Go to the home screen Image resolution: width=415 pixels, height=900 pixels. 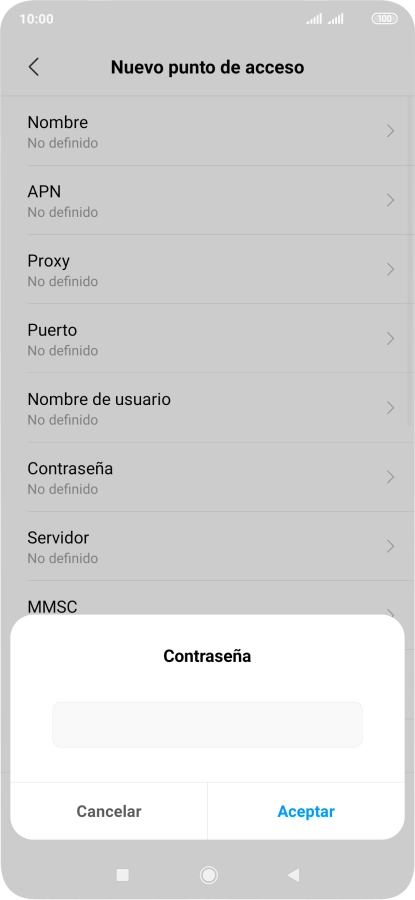click(208, 875)
